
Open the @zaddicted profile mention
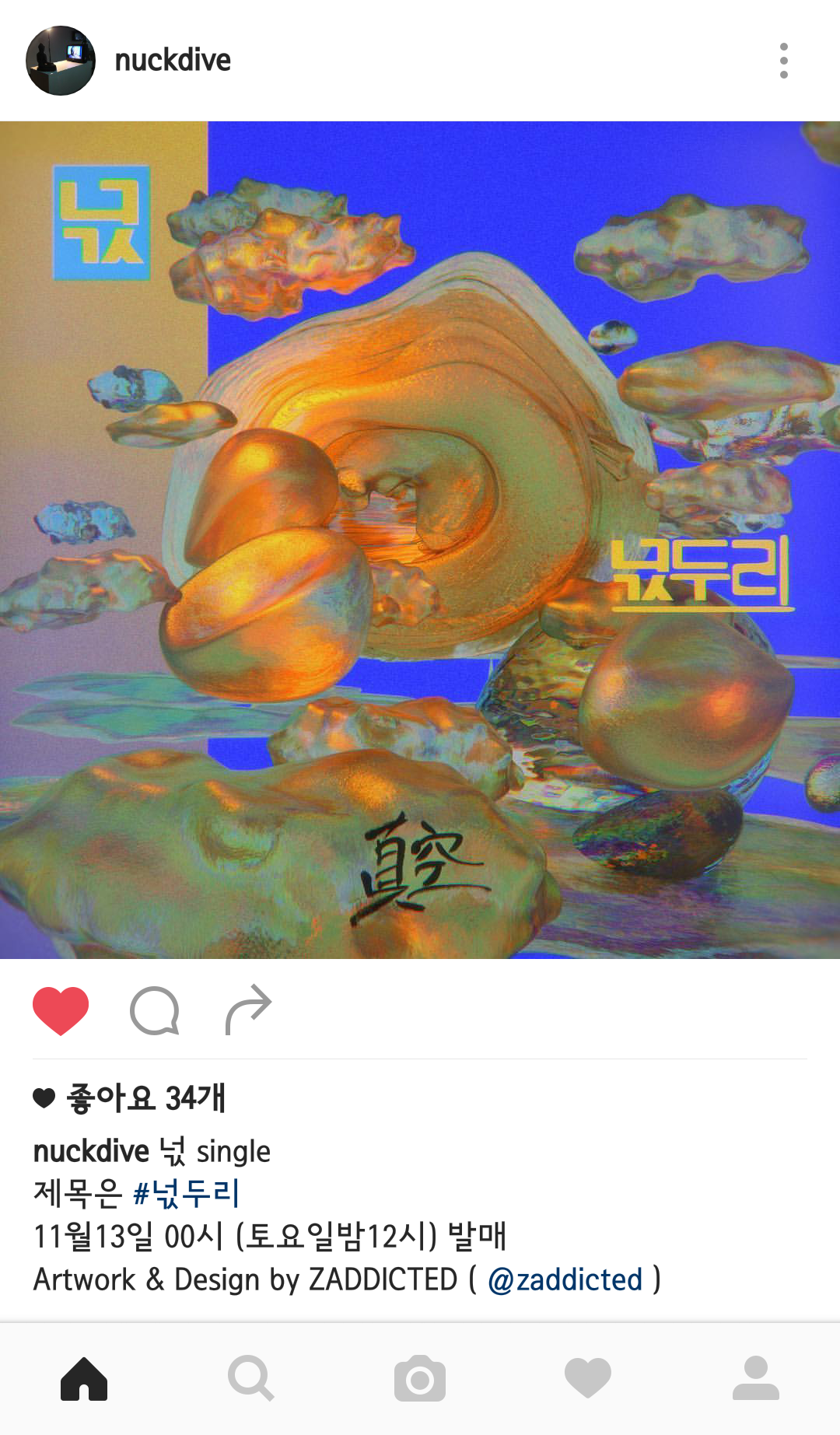pos(565,1279)
